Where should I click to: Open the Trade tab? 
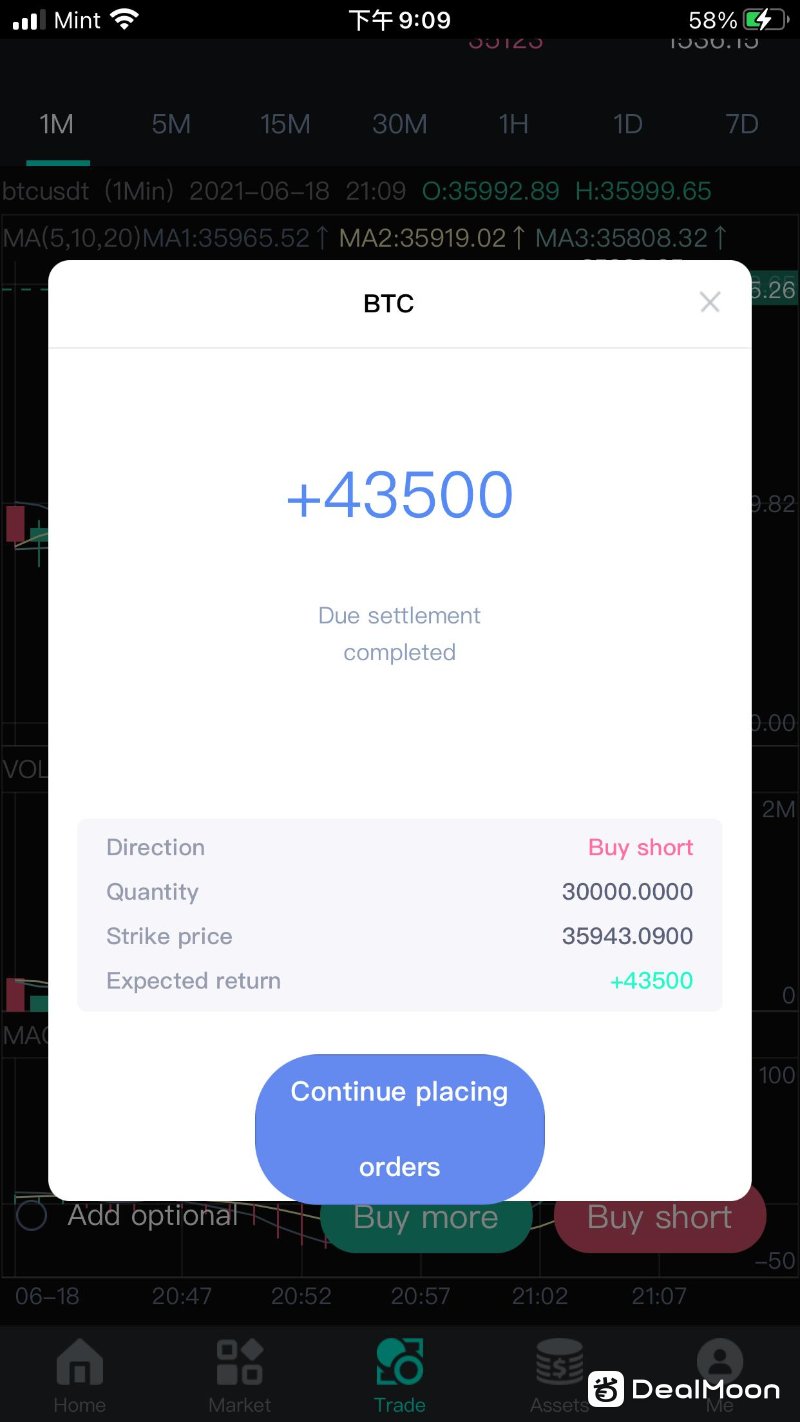click(x=400, y=1376)
